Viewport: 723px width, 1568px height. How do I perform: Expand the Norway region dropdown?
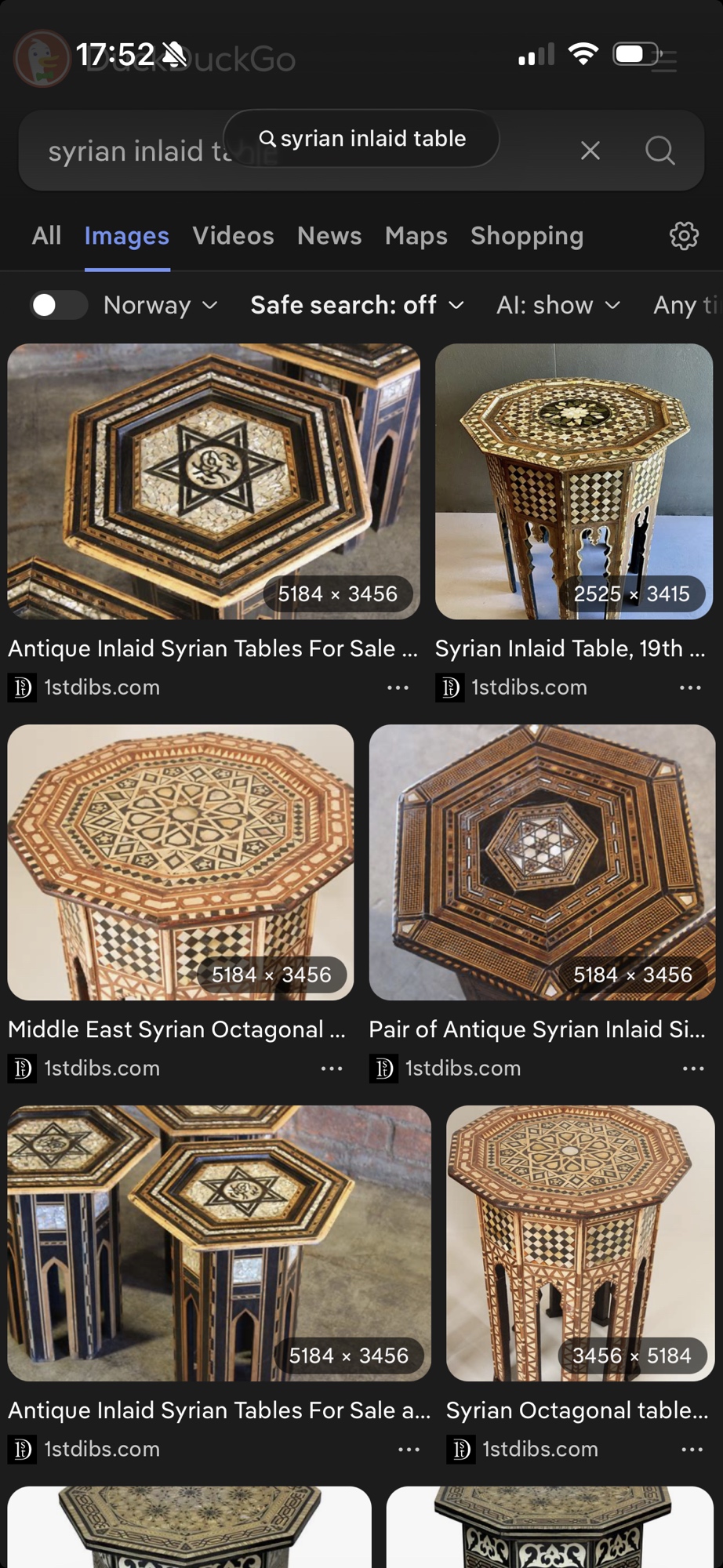(x=161, y=305)
